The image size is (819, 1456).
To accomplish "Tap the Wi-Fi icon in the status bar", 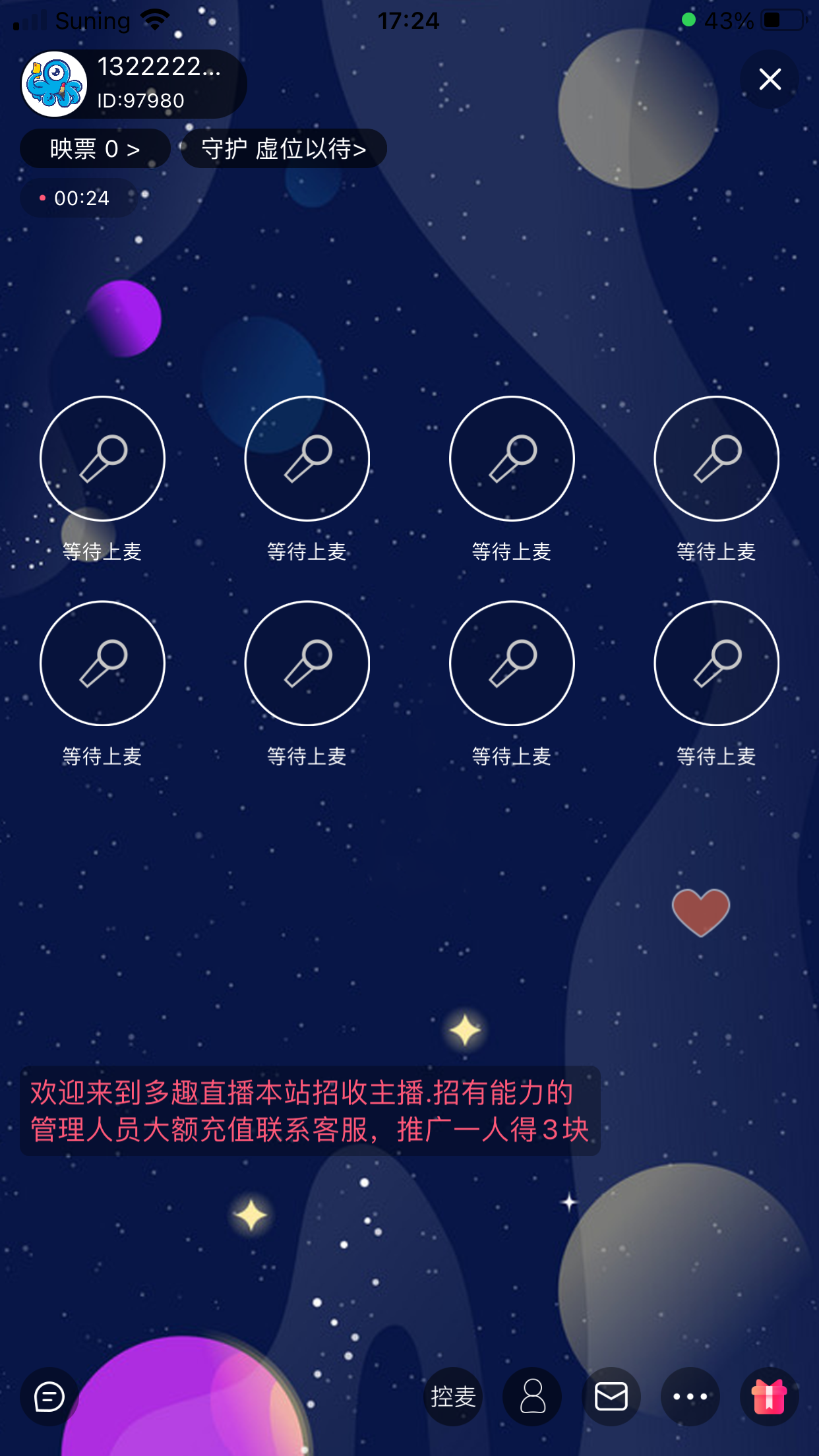I will 156,18.
